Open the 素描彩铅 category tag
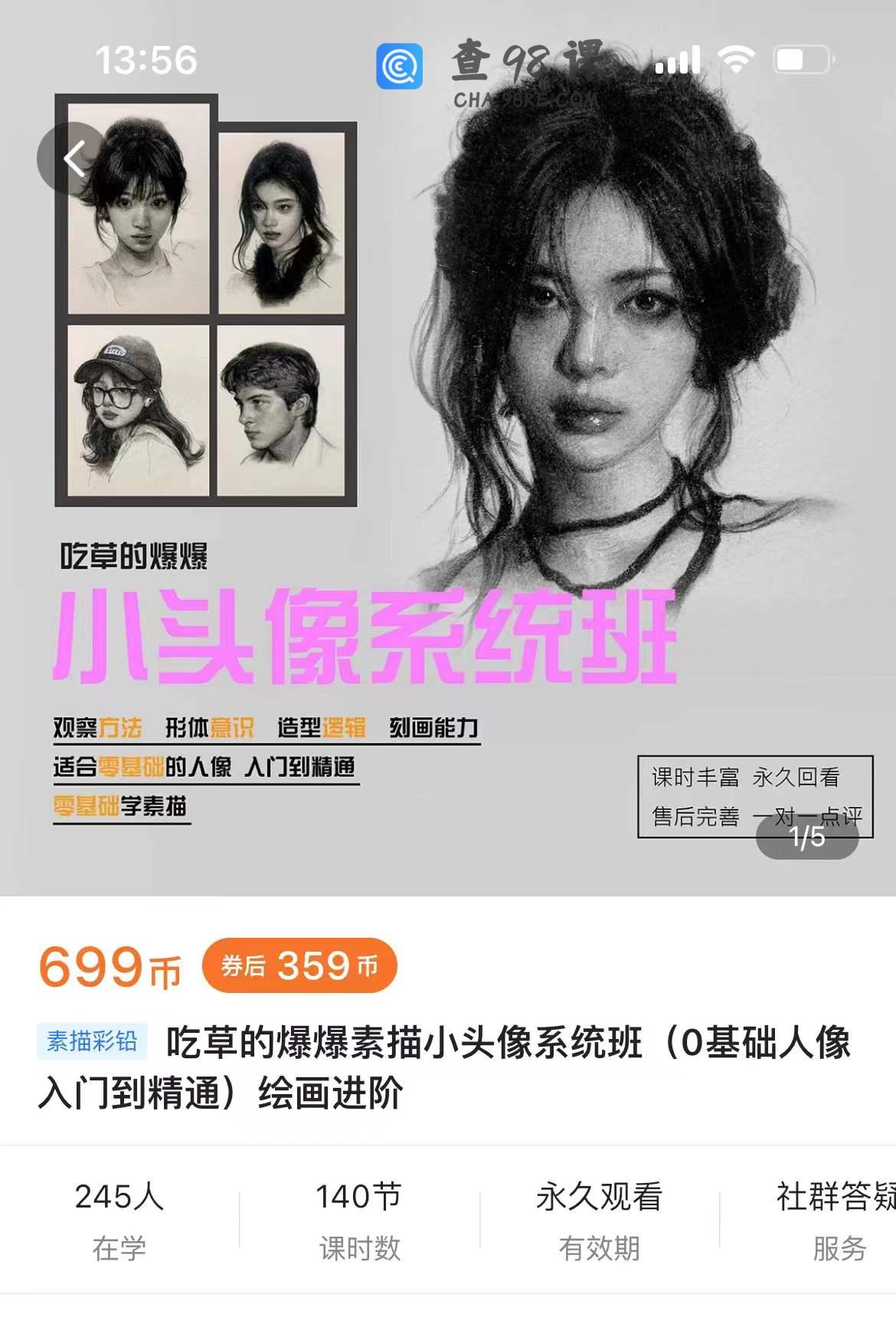Screen dimensions: 896x1324 coord(92,1041)
